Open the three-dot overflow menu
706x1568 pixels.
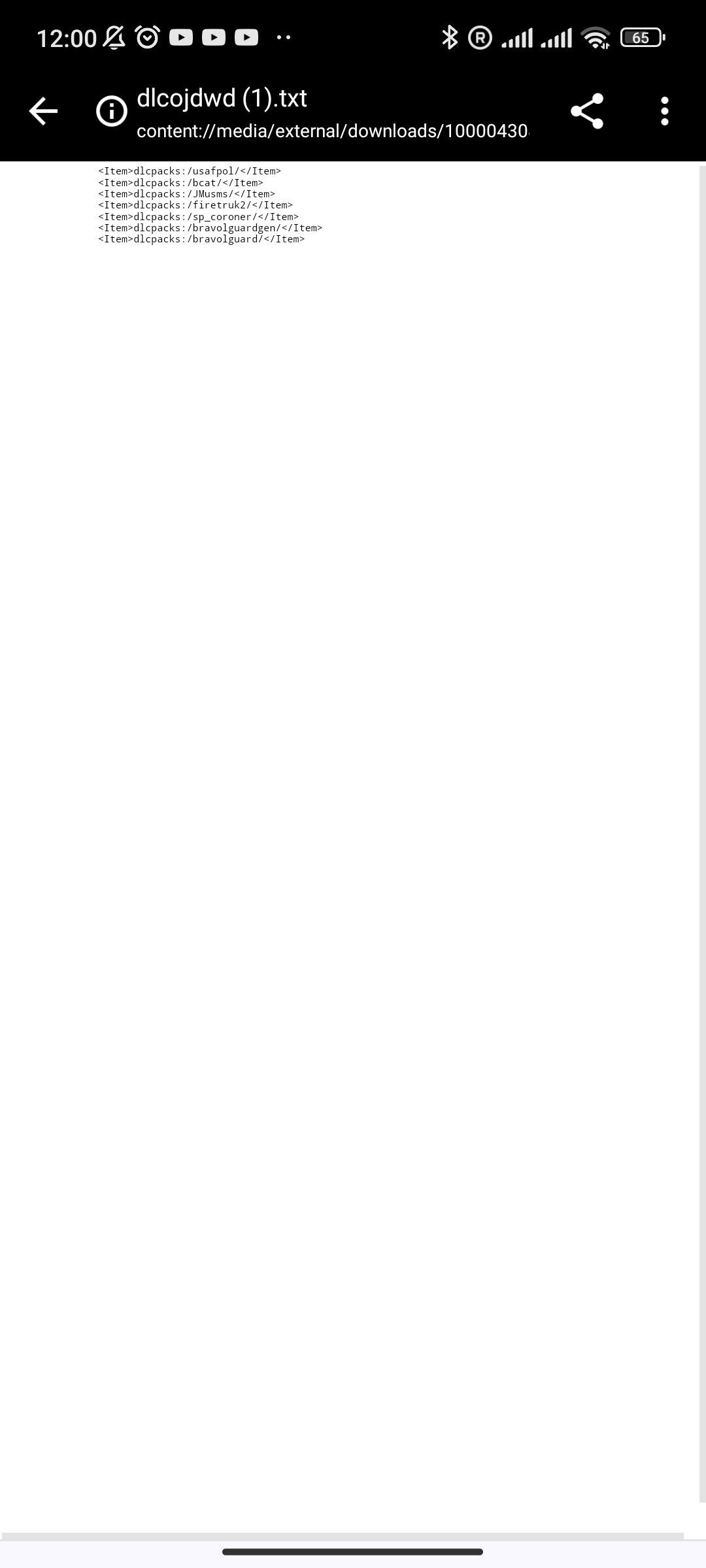(664, 111)
